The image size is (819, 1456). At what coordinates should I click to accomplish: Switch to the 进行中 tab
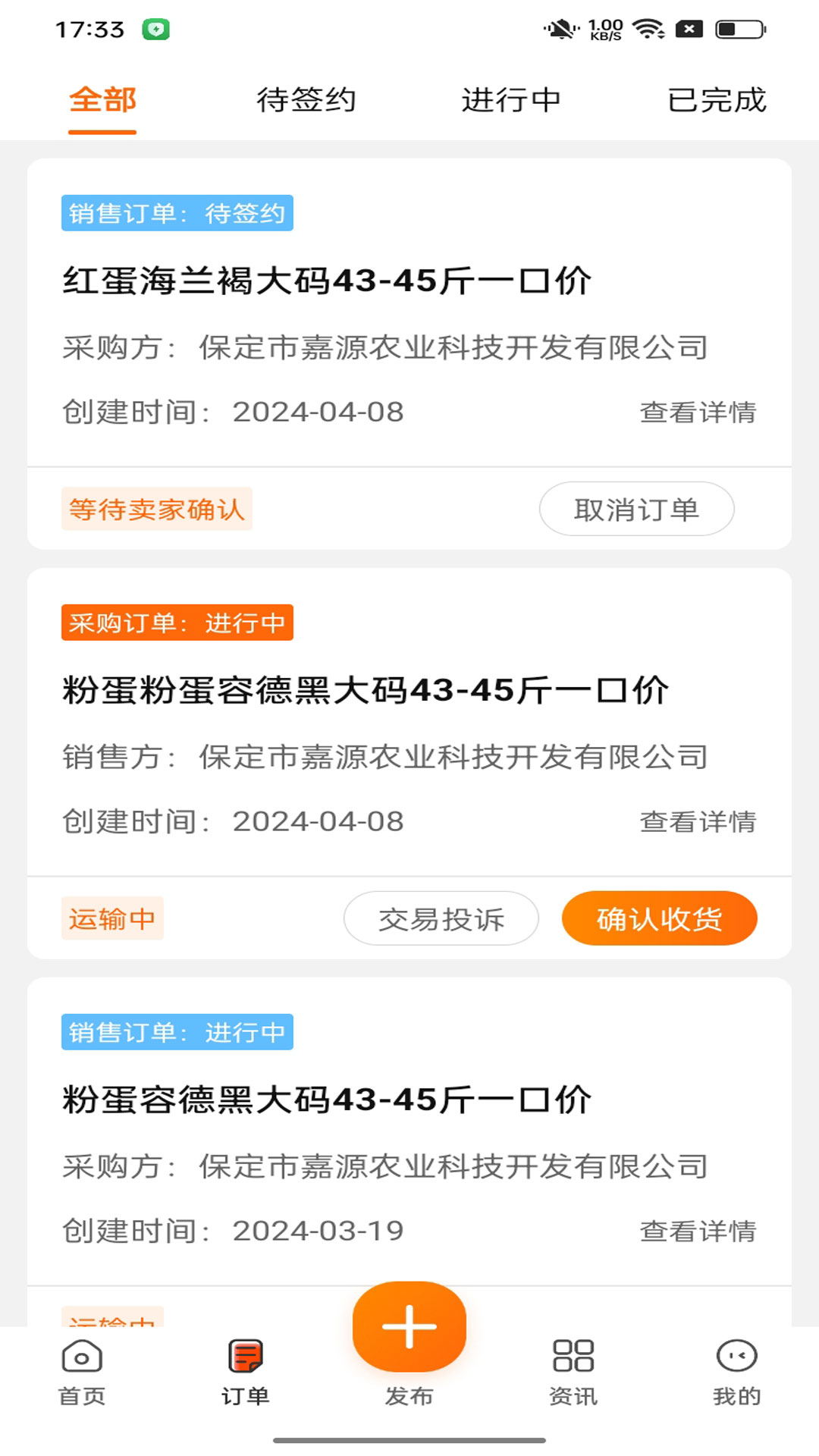point(511,100)
